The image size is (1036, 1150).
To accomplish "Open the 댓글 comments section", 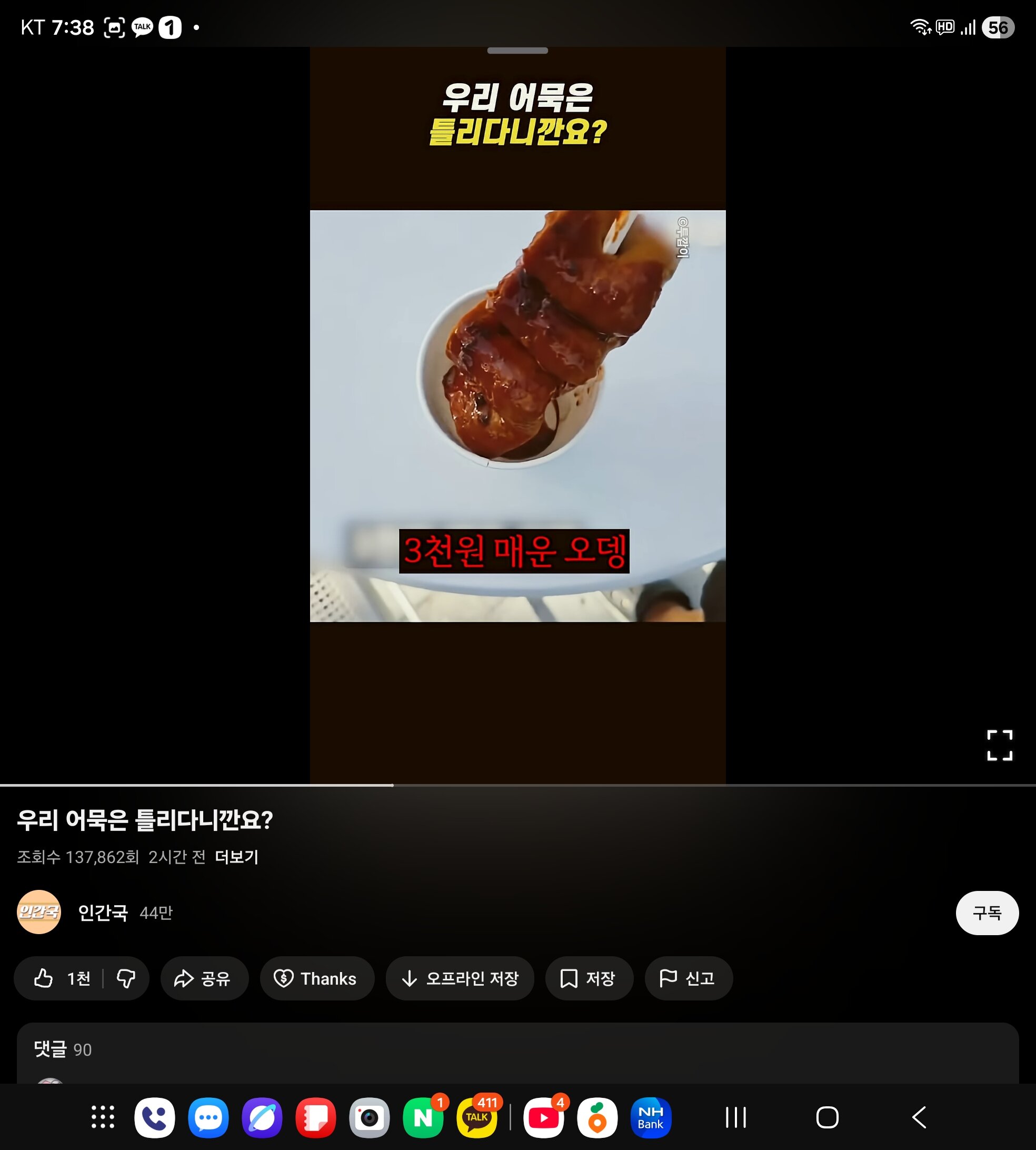I will [63, 1049].
